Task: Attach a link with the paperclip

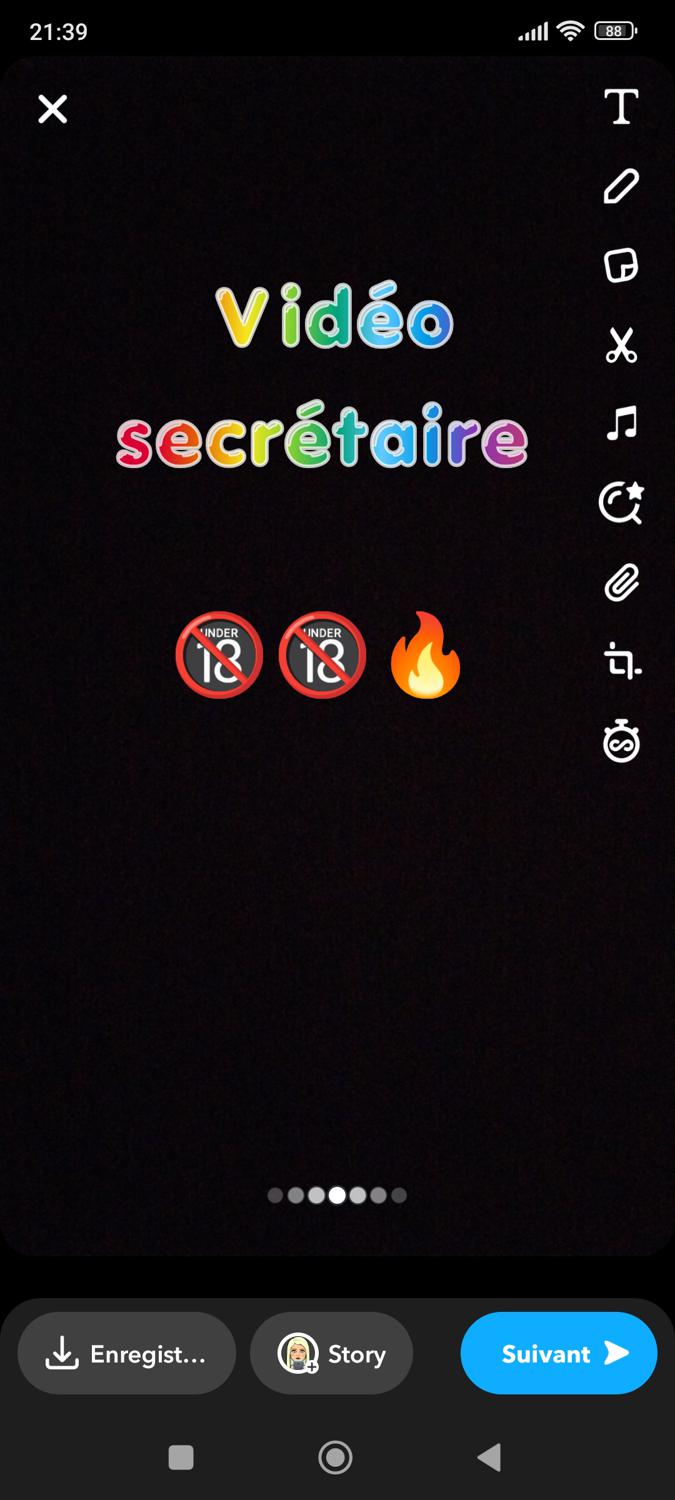Action: click(x=621, y=583)
